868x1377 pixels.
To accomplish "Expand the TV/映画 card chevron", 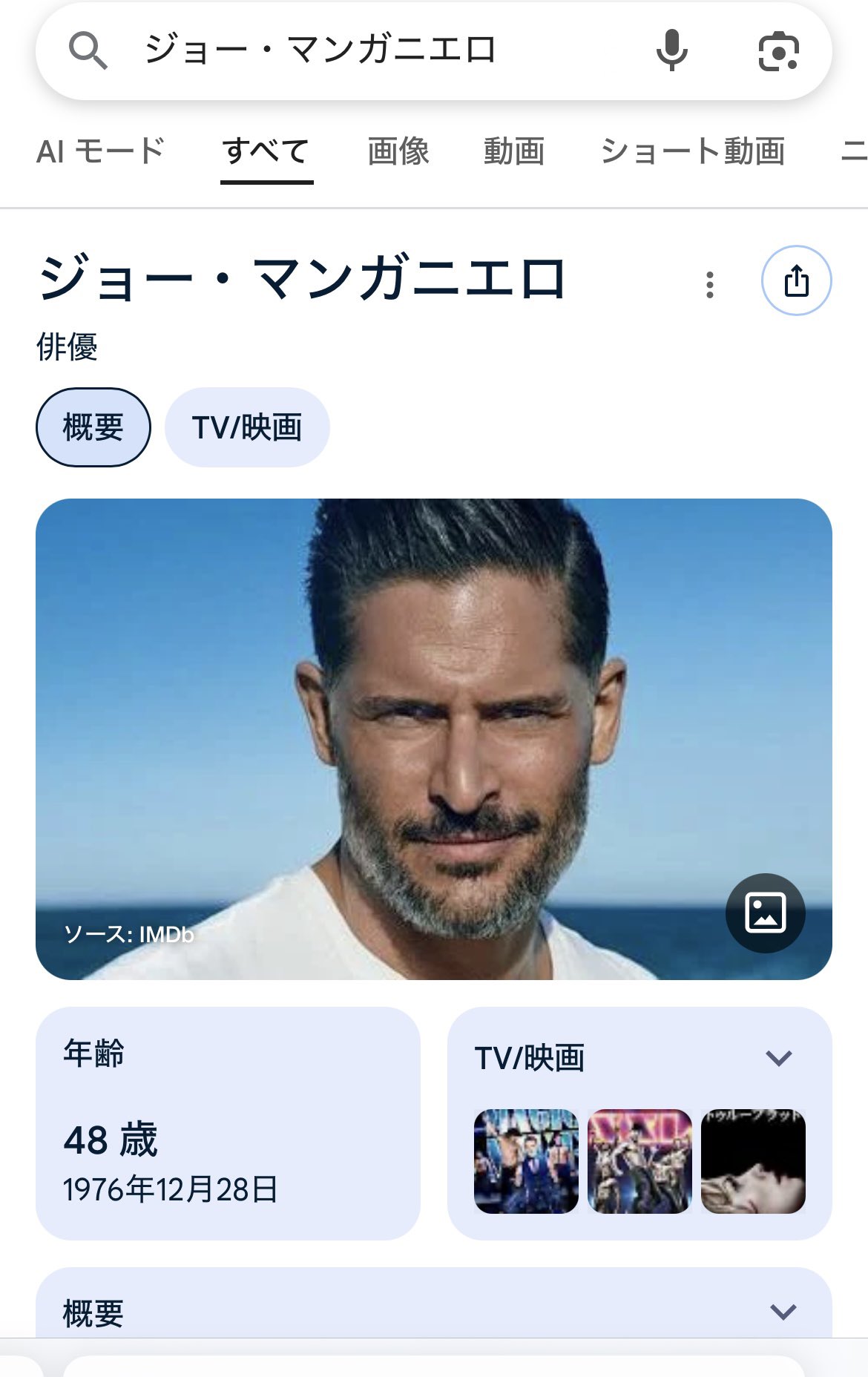I will (x=778, y=1058).
